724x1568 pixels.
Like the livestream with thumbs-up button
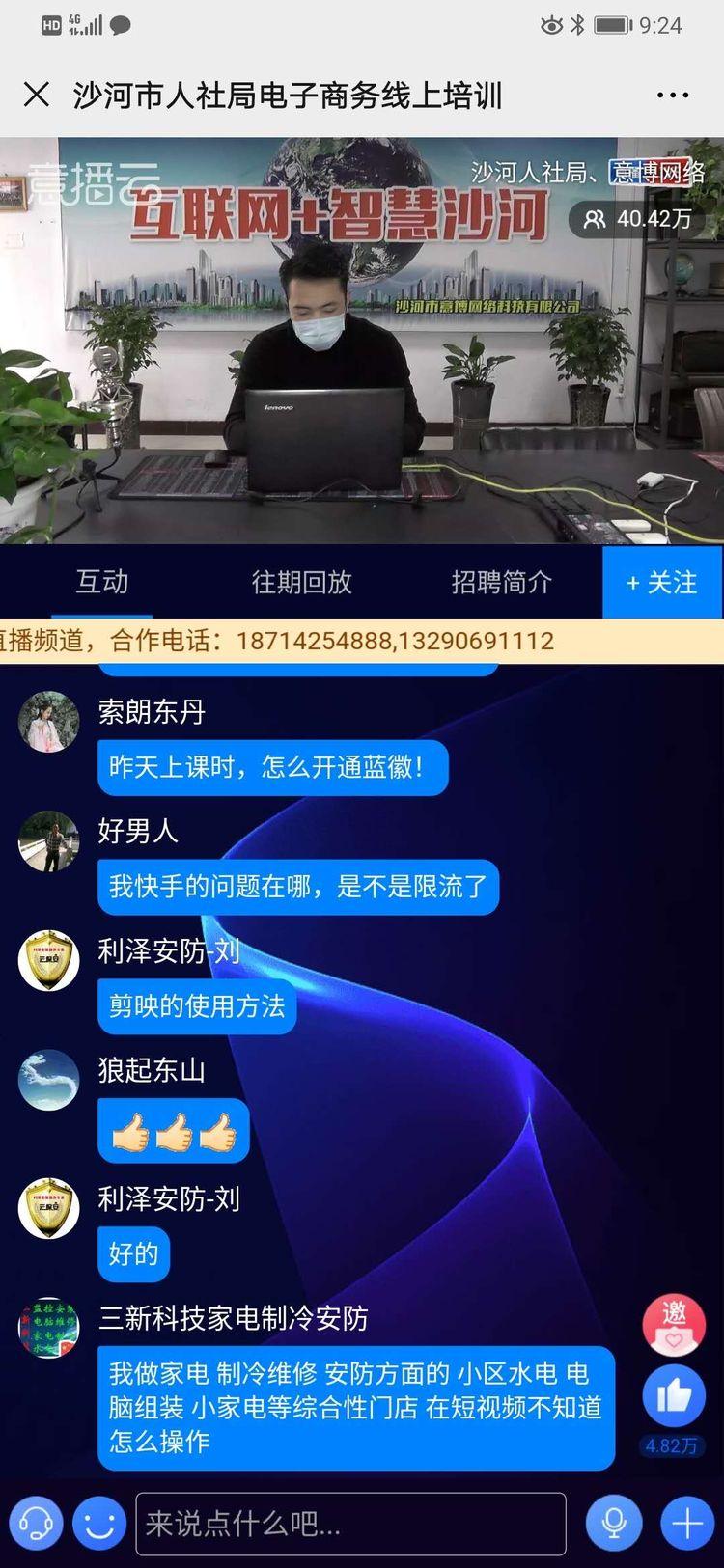coord(673,1396)
